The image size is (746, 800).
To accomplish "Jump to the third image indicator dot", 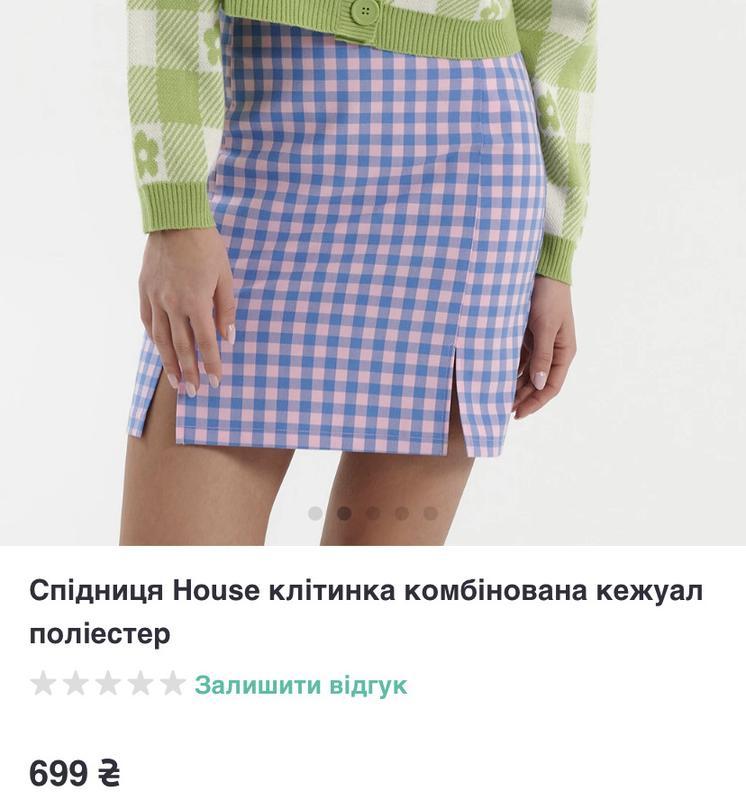I will click(x=373, y=513).
